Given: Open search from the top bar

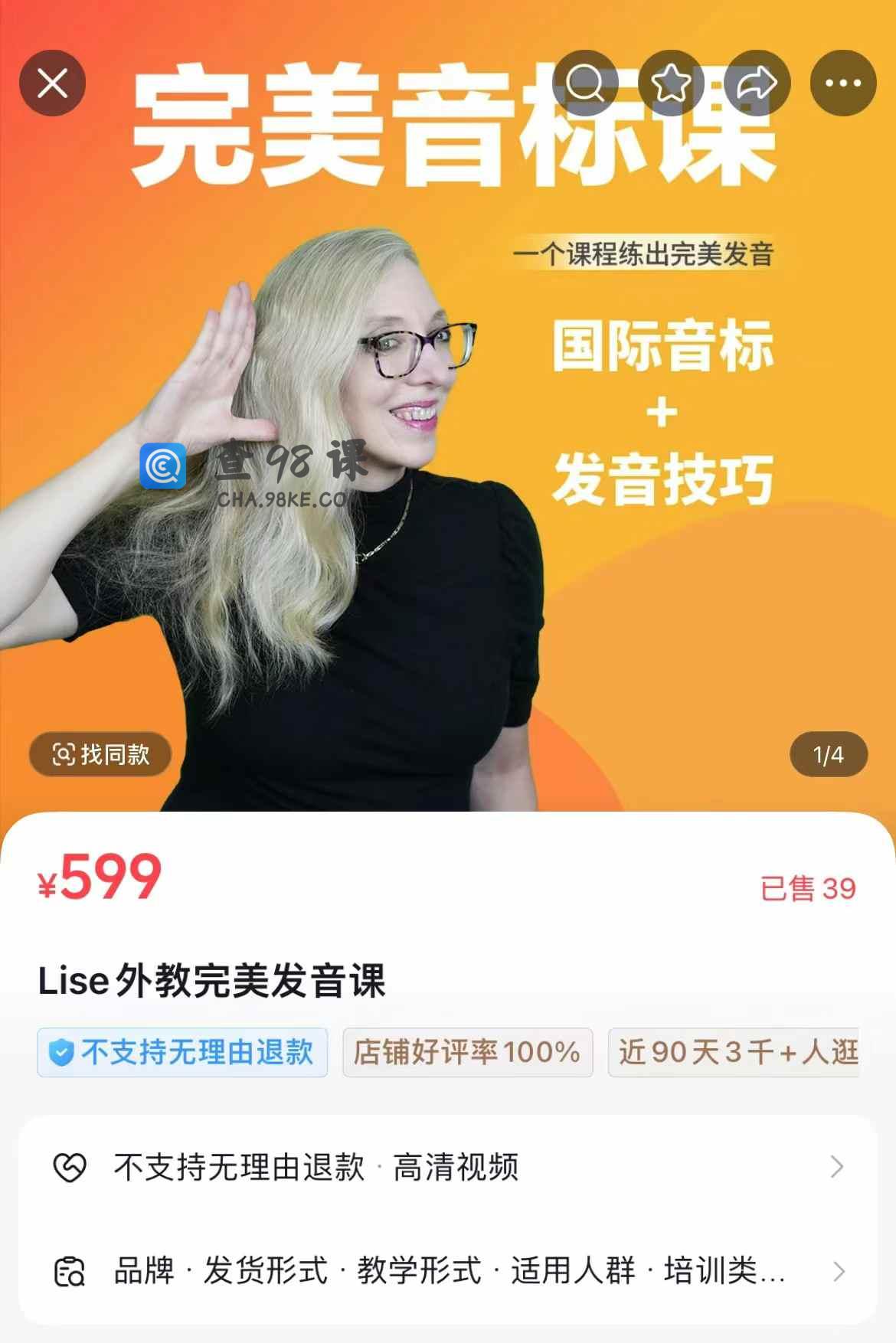Looking at the screenshot, I should click(585, 83).
